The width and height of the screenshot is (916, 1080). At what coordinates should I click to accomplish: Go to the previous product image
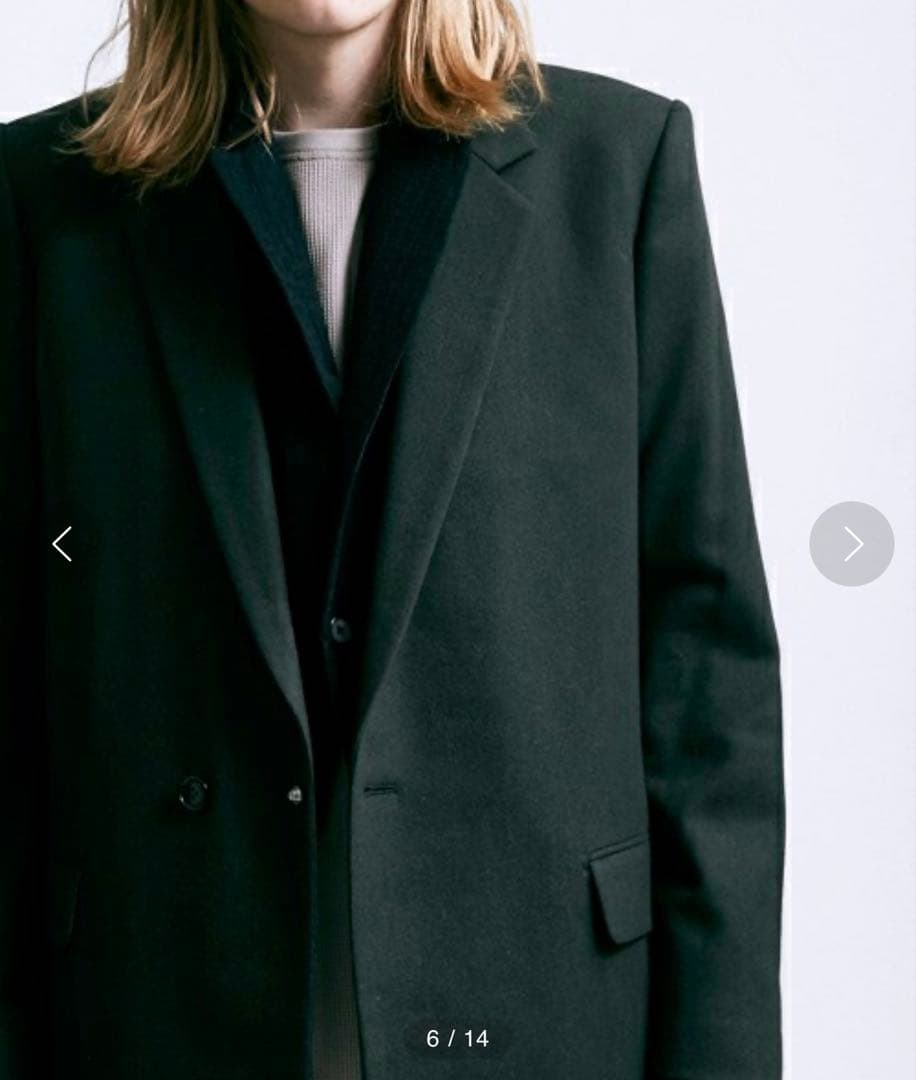[62, 544]
